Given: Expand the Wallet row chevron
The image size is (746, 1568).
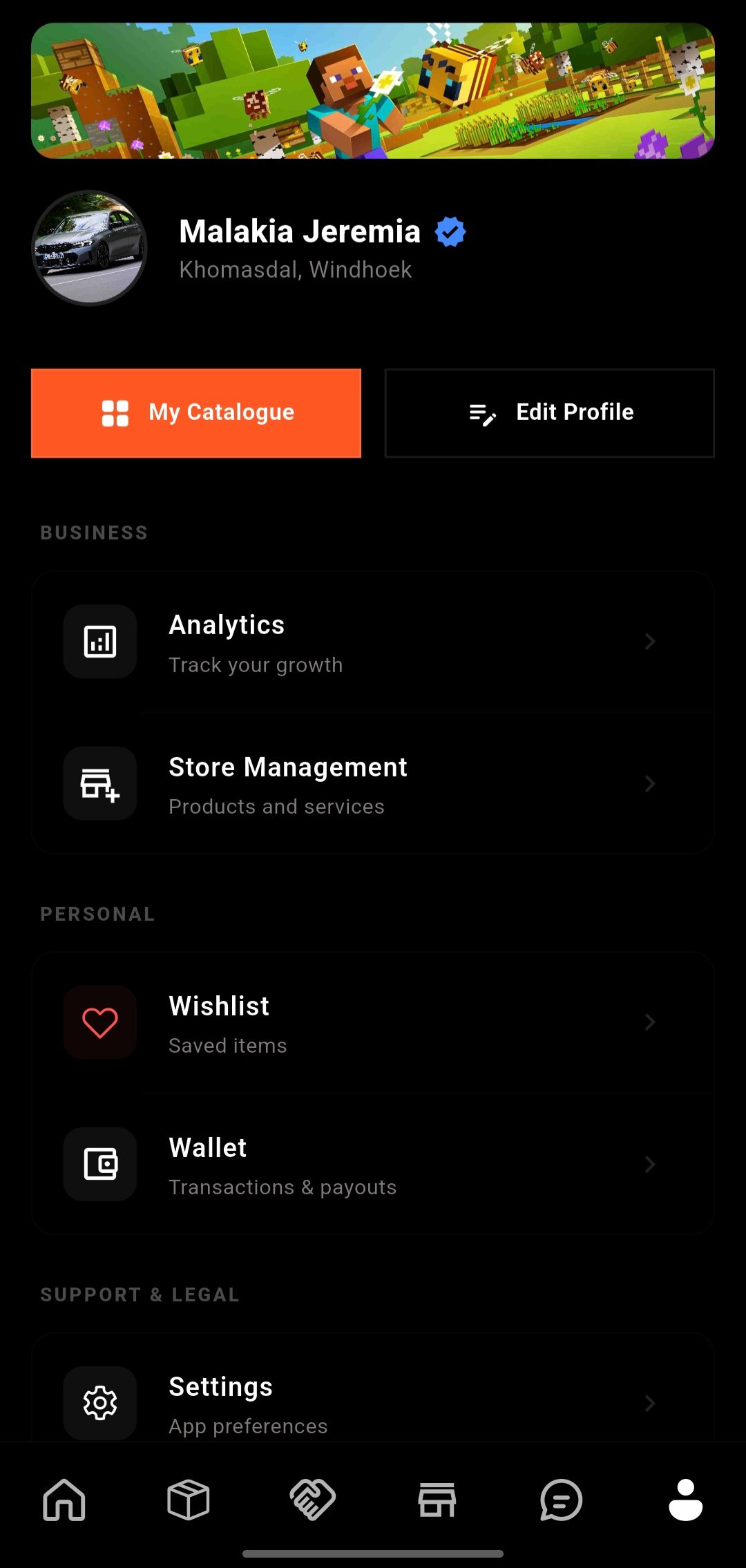Looking at the screenshot, I should coord(650,1164).
